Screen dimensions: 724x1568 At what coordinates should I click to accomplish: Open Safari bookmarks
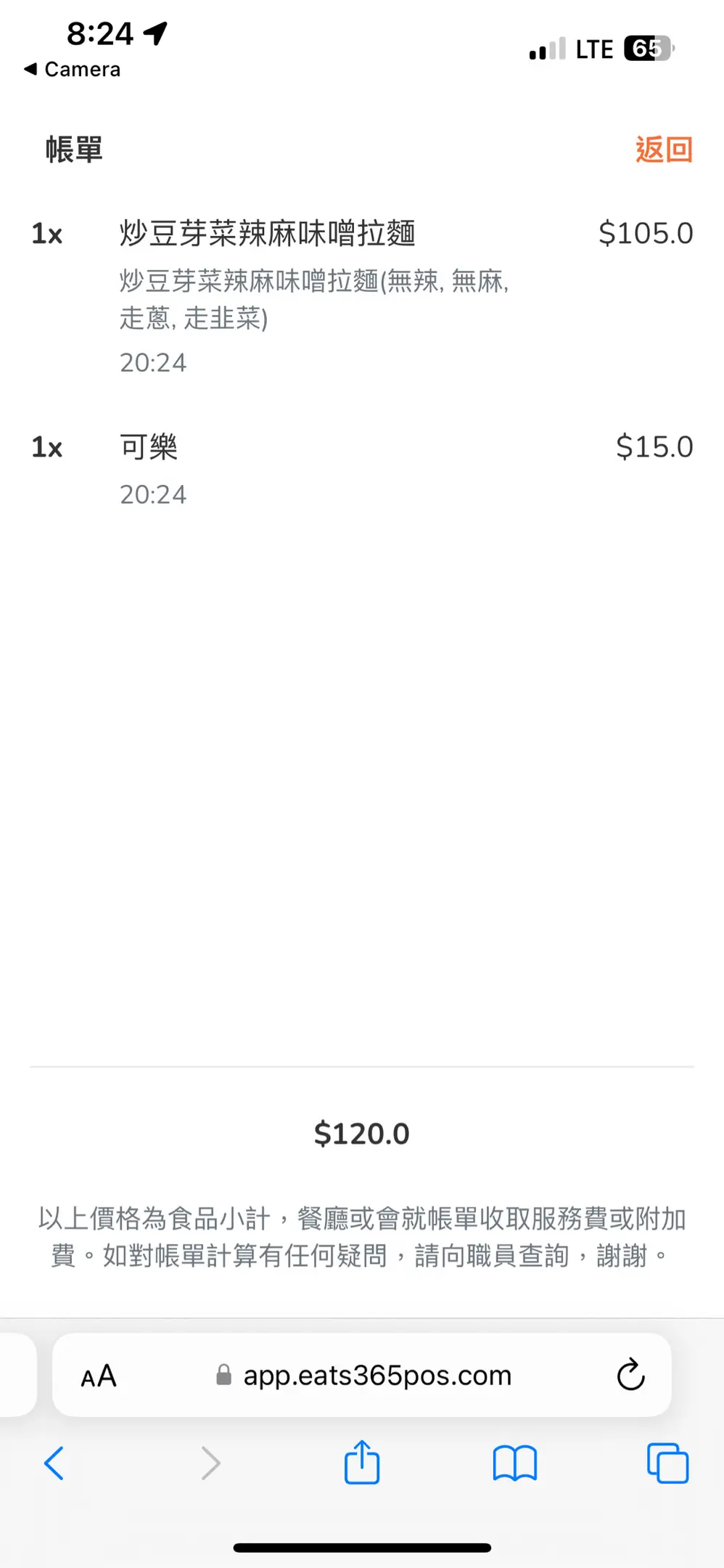(x=514, y=1463)
